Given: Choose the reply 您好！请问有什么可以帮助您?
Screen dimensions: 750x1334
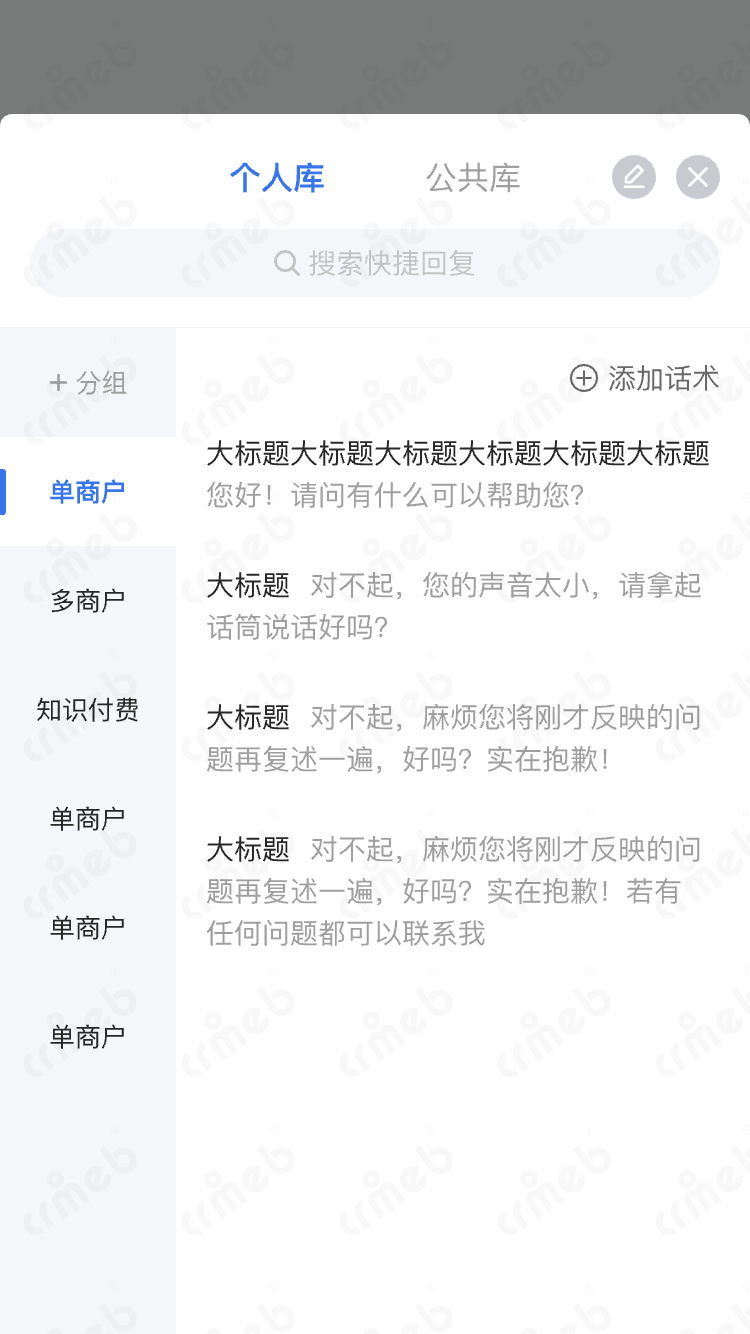Looking at the screenshot, I should coord(457,474).
